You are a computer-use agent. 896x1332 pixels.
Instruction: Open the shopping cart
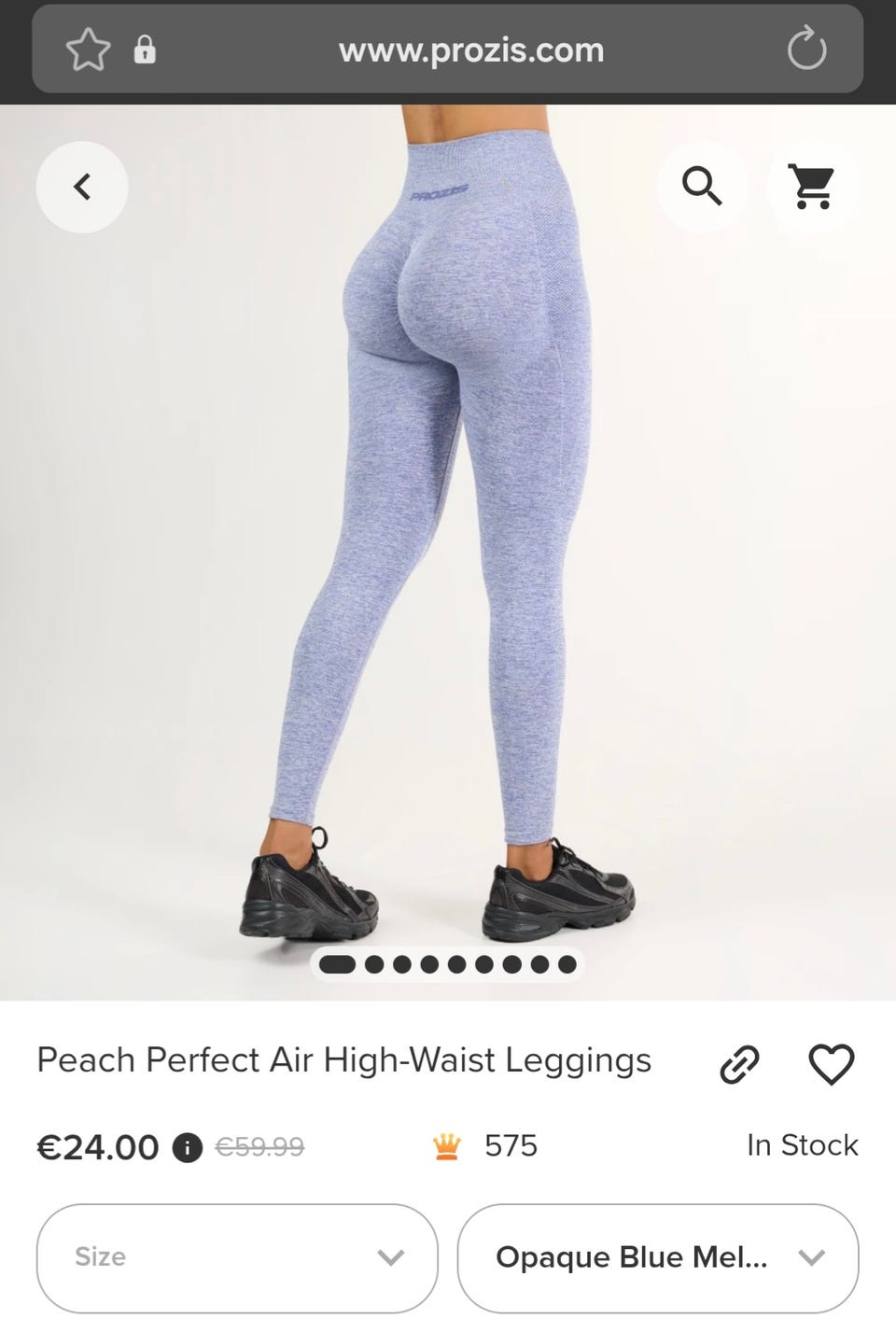pos(812,187)
